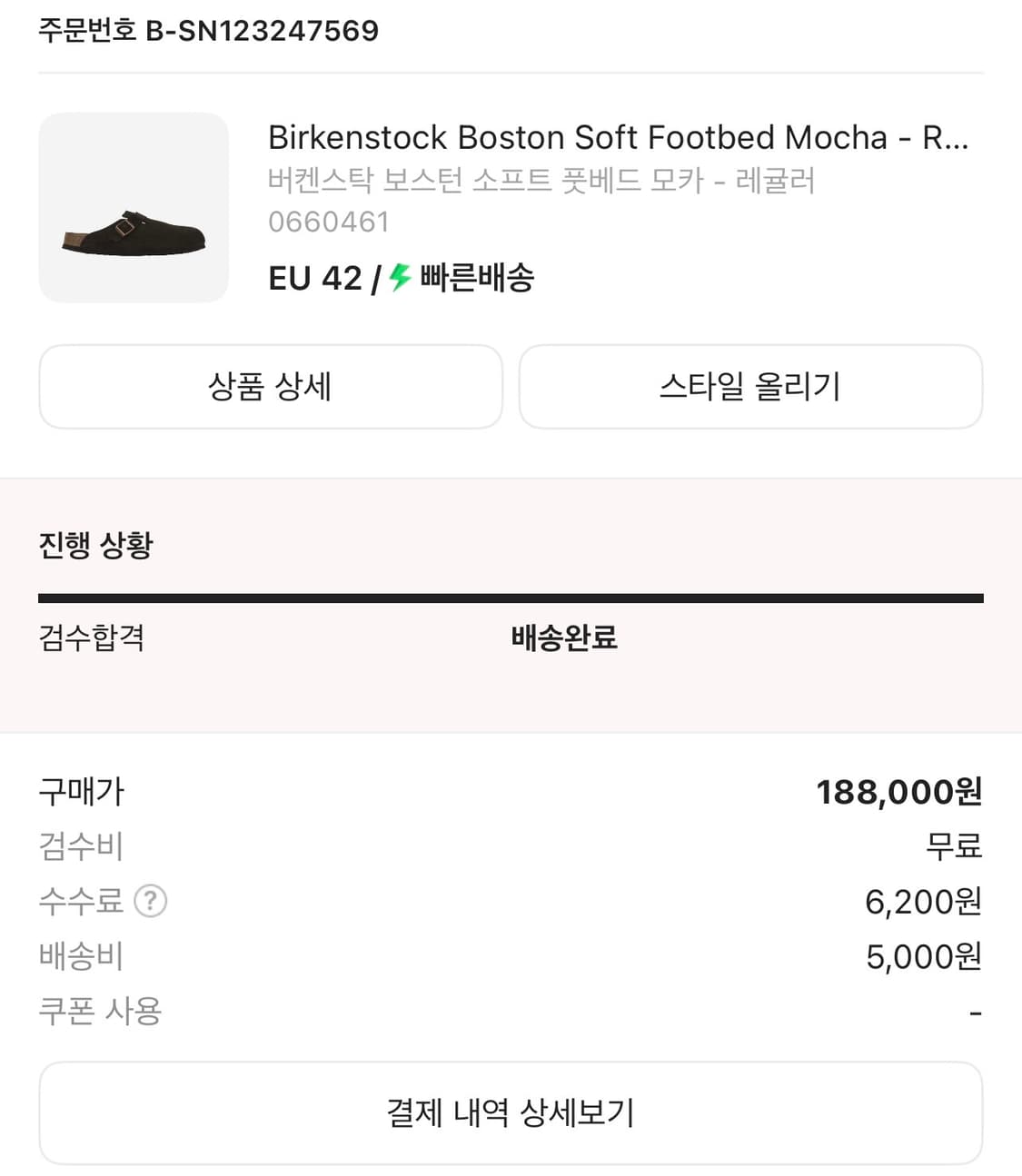The image size is (1022, 1176).
Task: Click the 6,200원 fee amount
Action: (920, 901)
